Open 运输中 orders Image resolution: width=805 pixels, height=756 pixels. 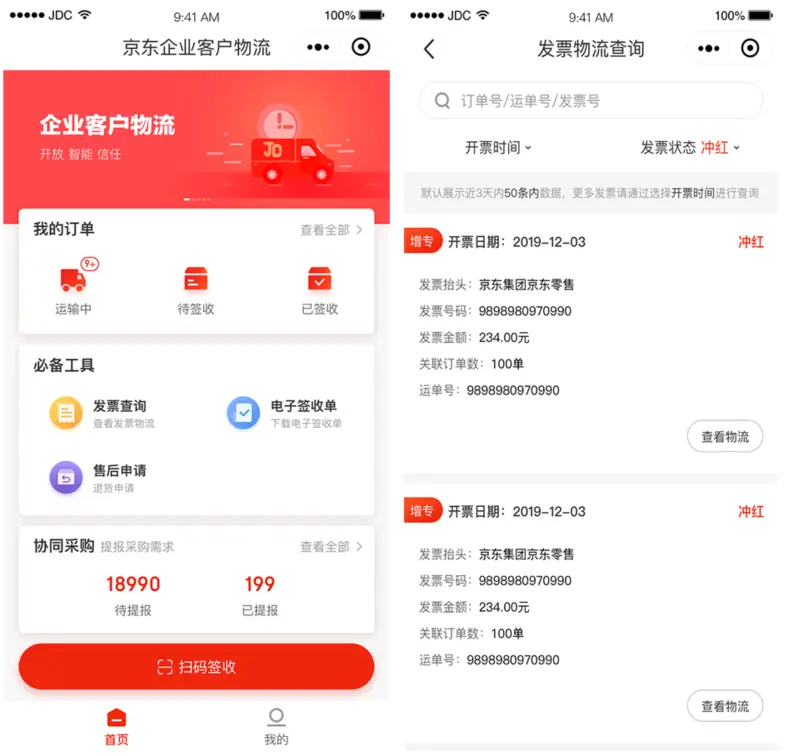click(74, 290)
